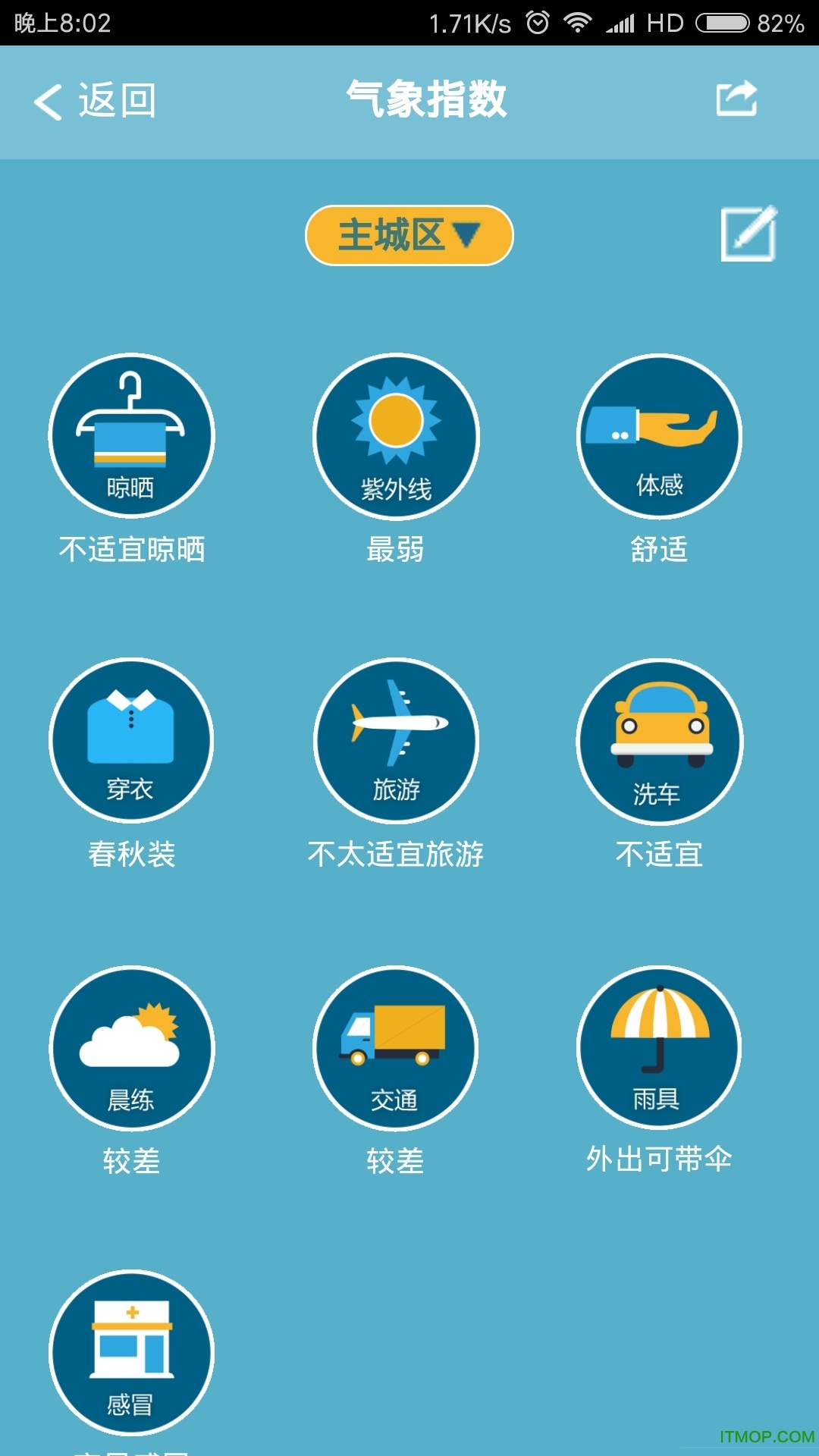Open the 穿衣 clothing index
This screenshot has width=819, height=1456.
[131, 741]
